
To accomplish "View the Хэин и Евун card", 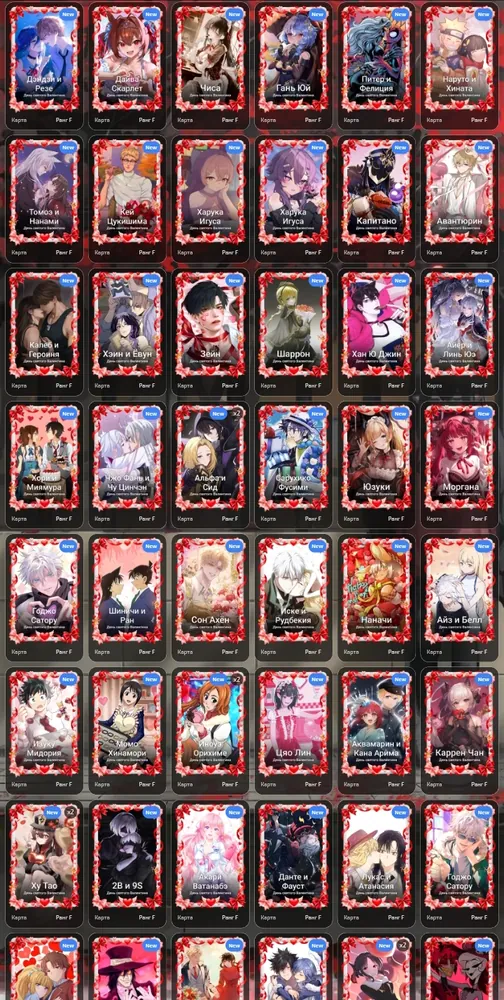I will click(128, 332).
